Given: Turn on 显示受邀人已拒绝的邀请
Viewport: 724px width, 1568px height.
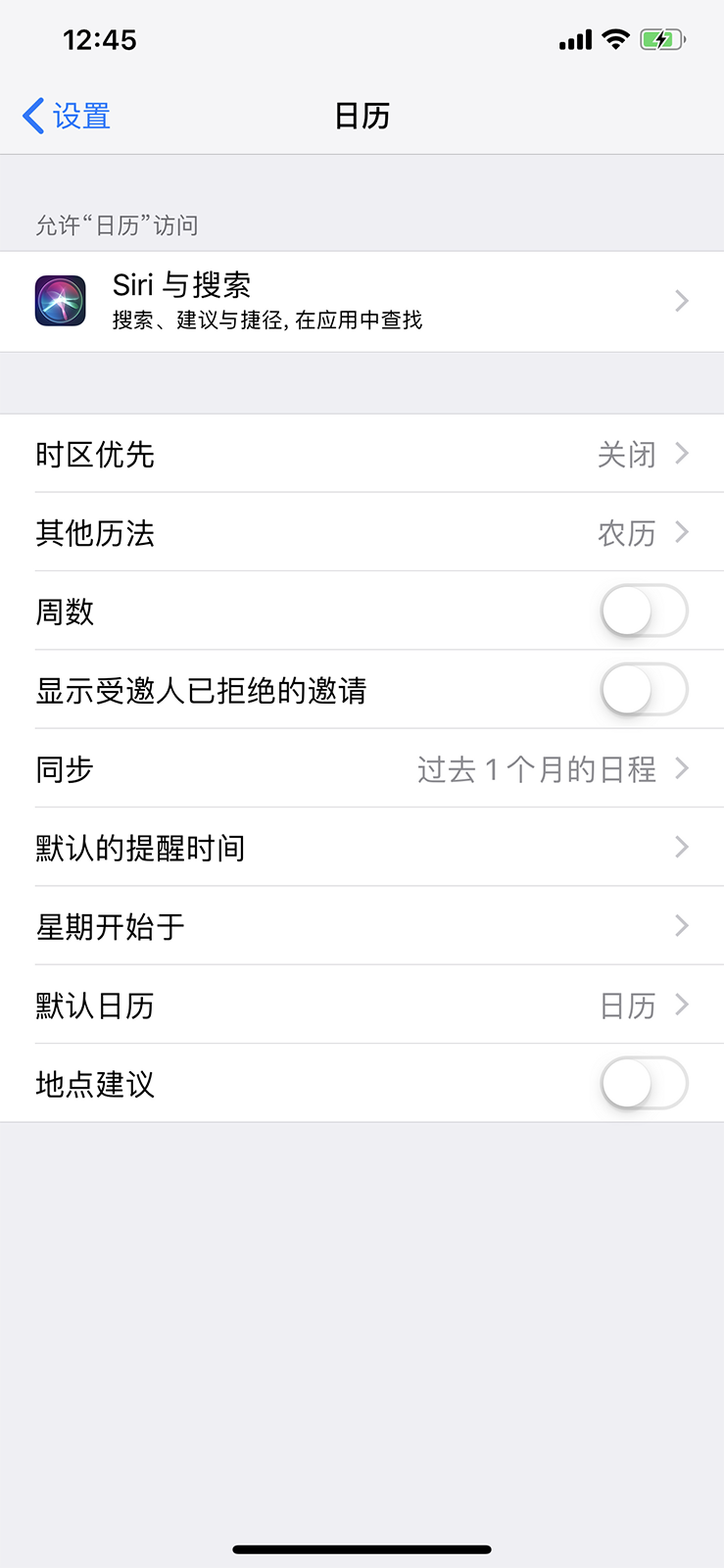Looking at the screenshot, I should tap(643, 690).
